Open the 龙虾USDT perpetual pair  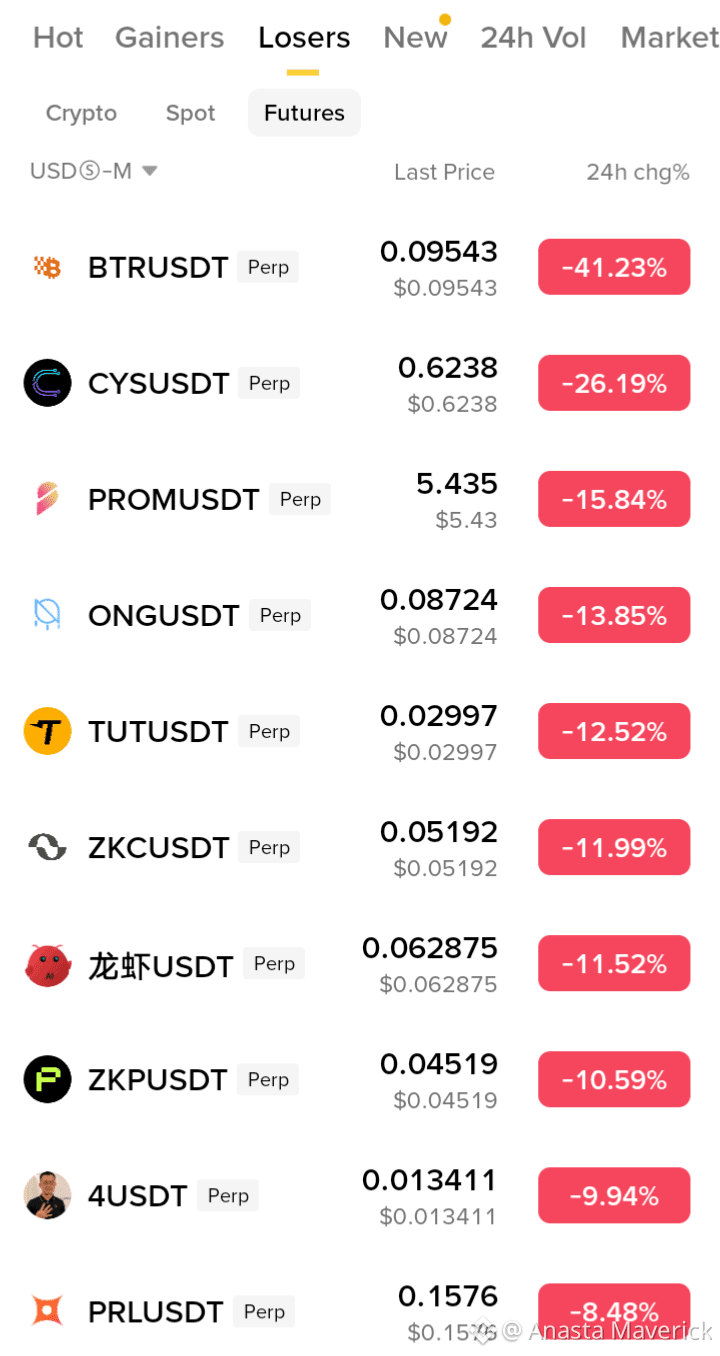click(x=360, y=964)
